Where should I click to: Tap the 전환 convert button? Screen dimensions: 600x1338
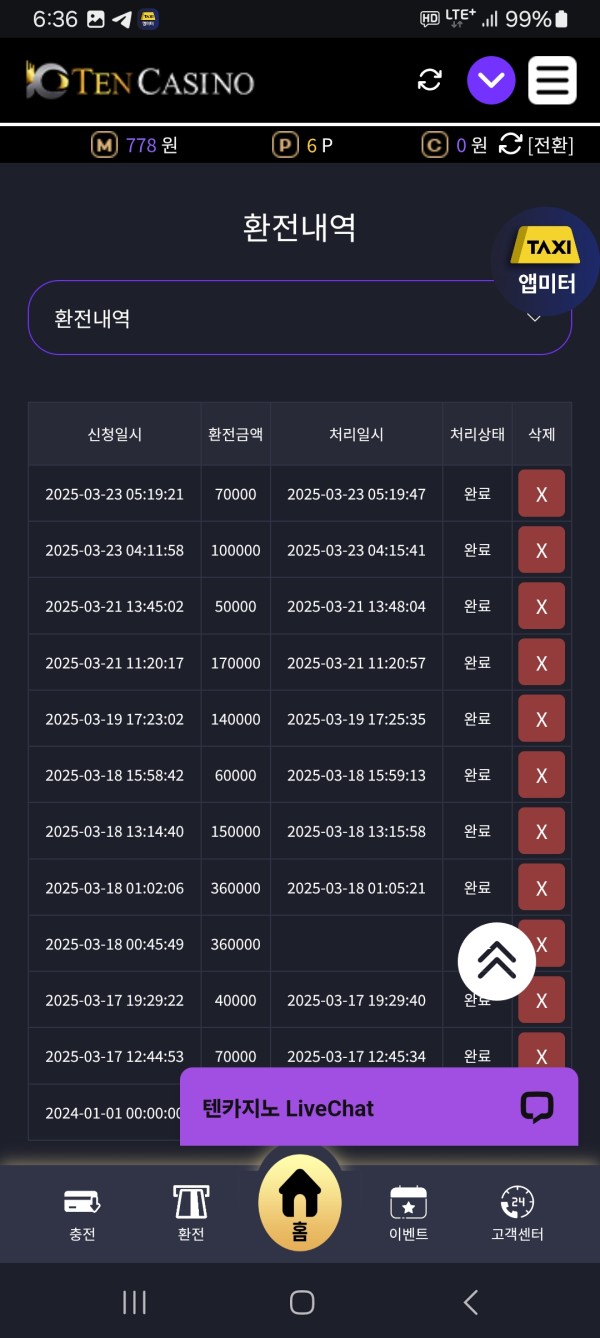(x=536, y=145)
